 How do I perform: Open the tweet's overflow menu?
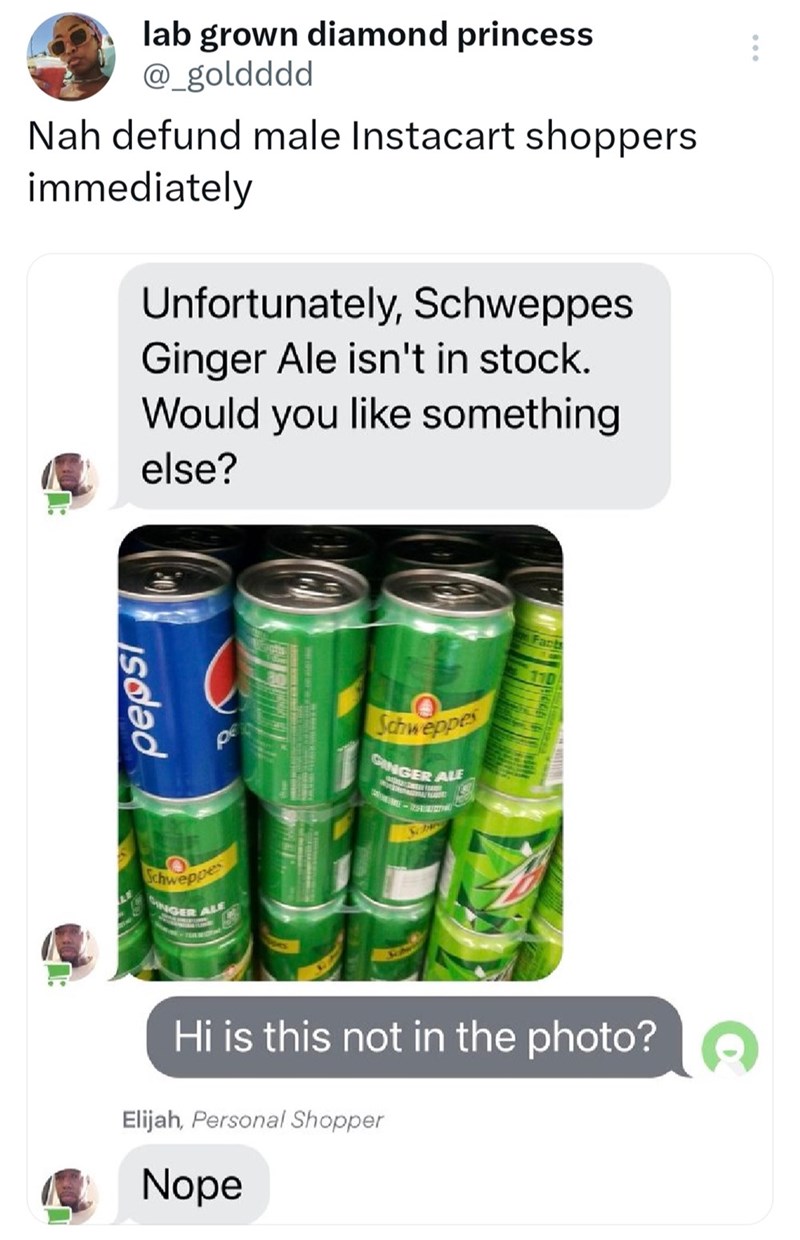click(755, 47)
